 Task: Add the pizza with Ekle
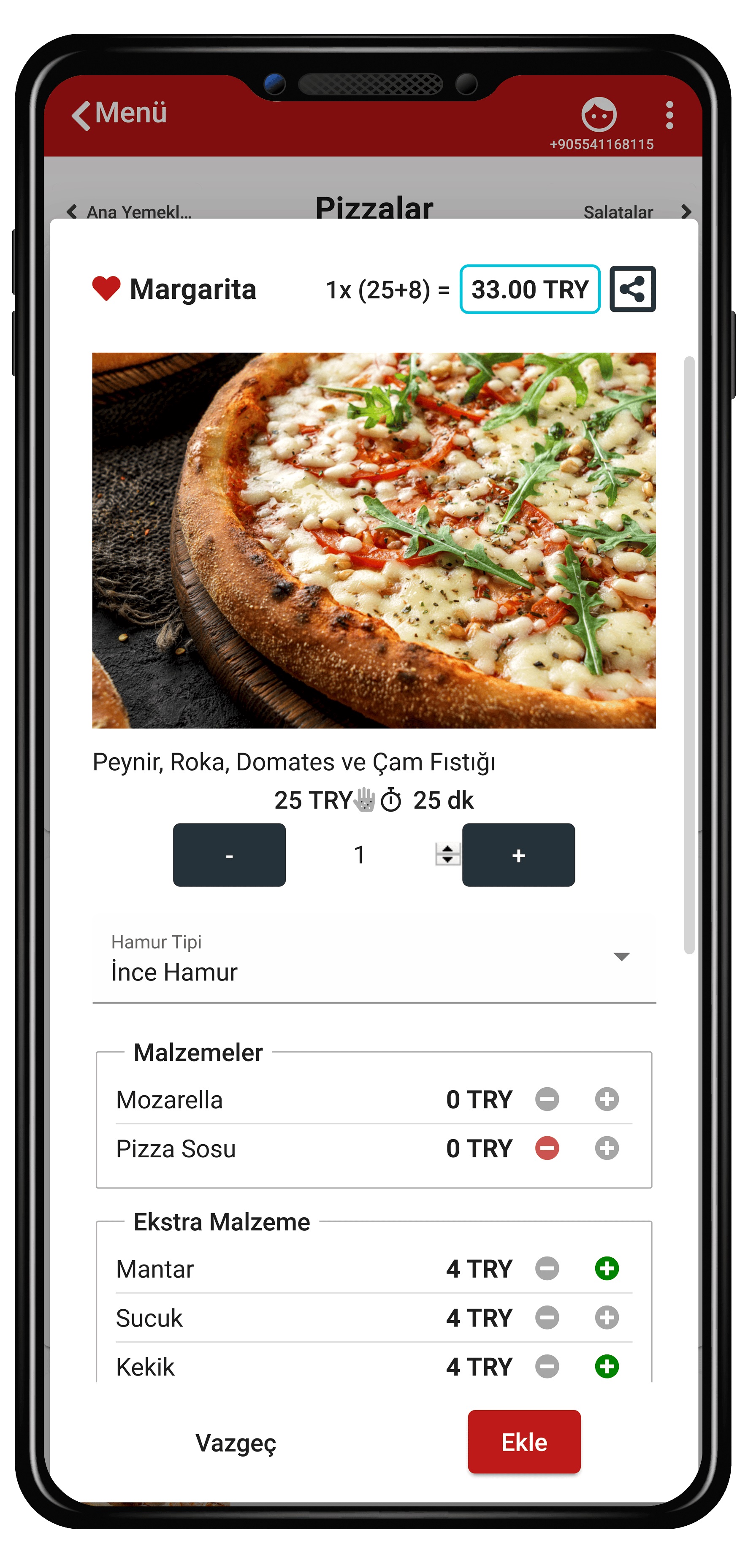(x=523, y=1442)
